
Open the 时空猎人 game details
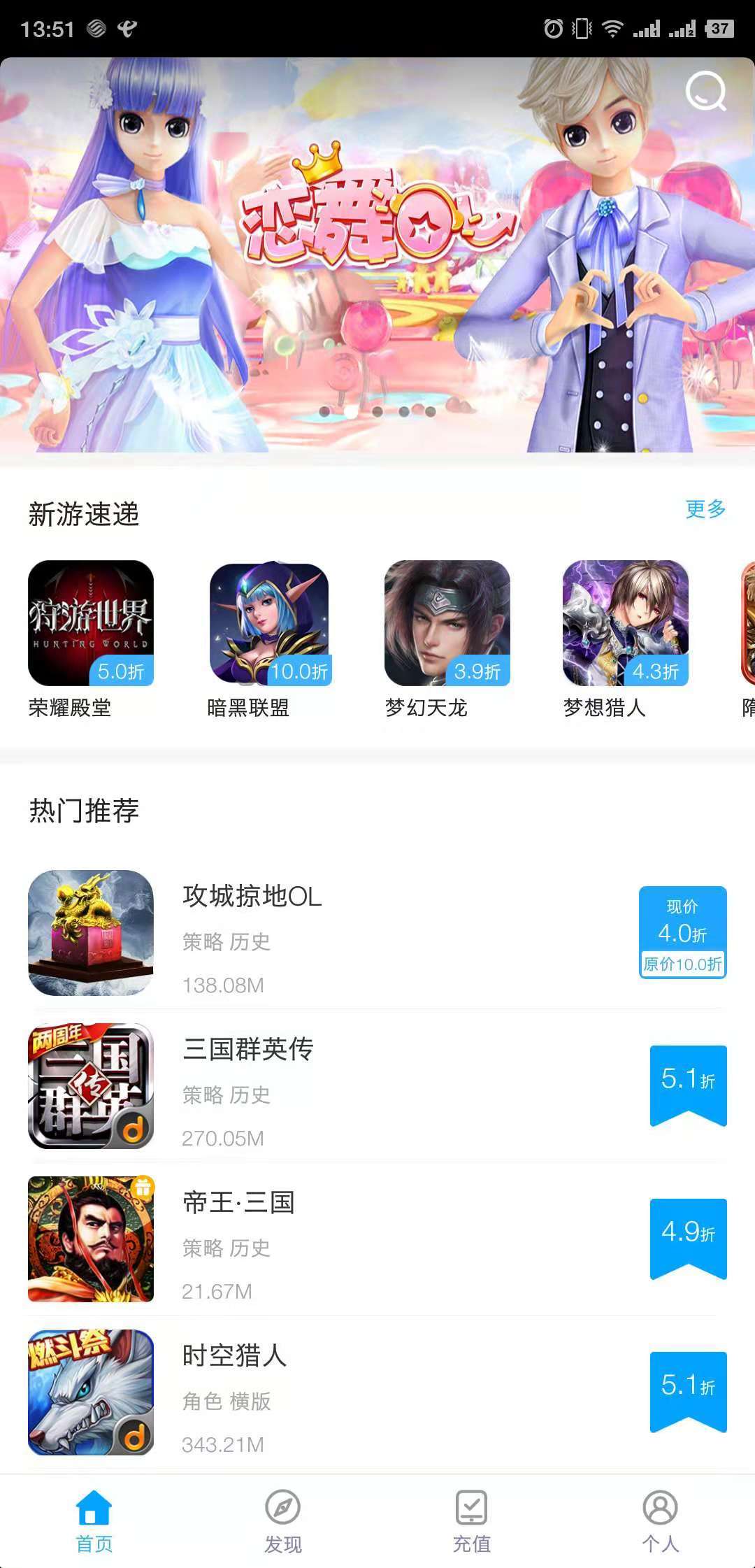(377, 1392)
